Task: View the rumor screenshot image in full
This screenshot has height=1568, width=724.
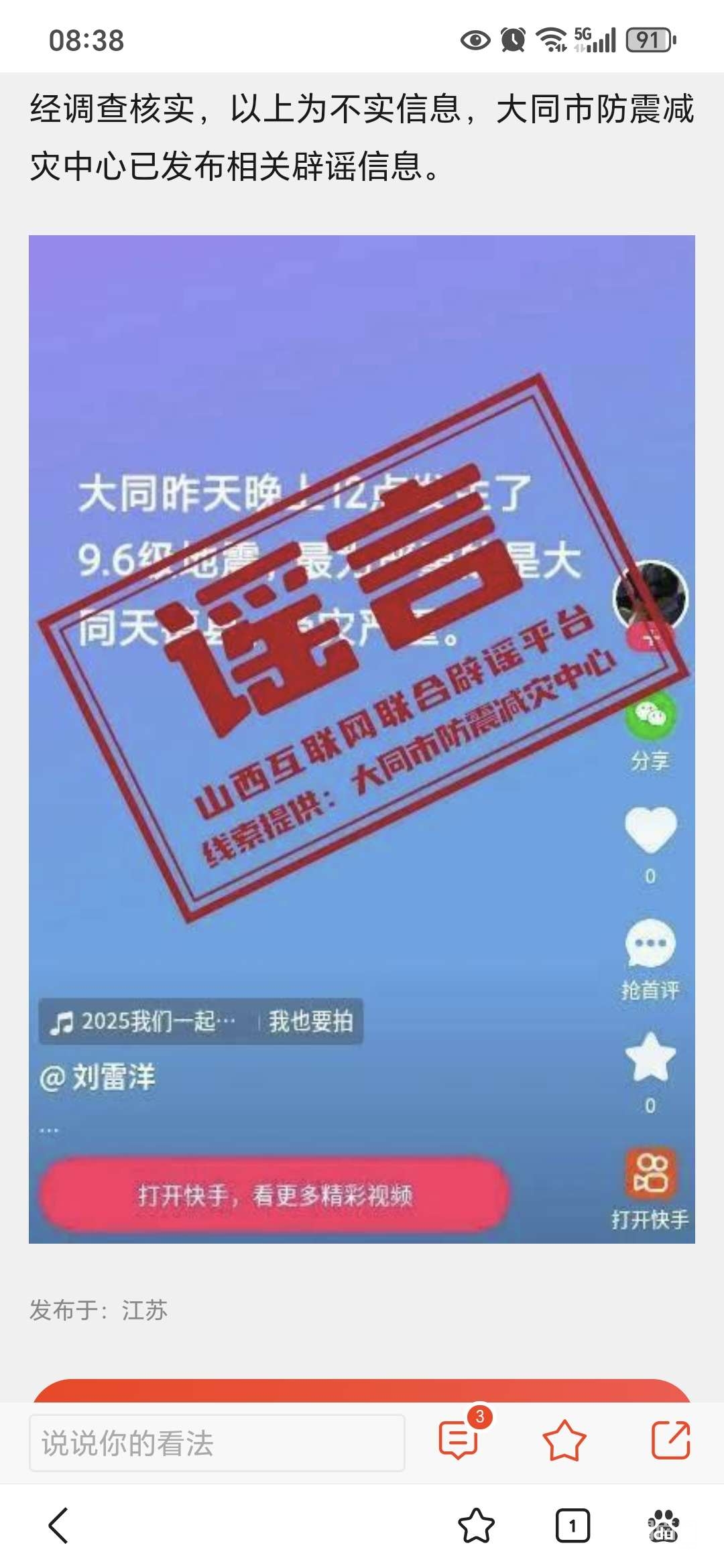Action: click(362, 737)
